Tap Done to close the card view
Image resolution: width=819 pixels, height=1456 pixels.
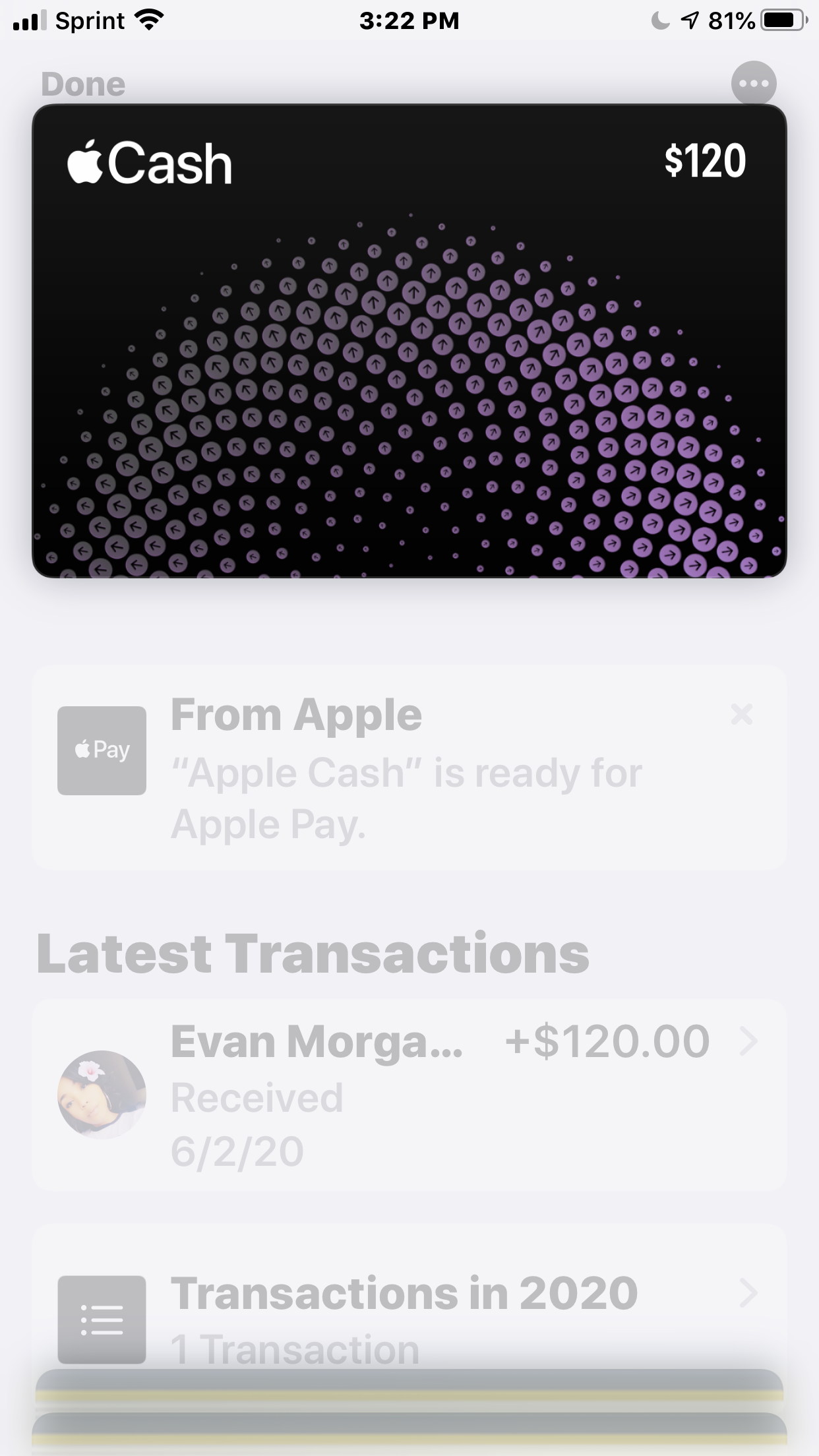click(83, 84)
